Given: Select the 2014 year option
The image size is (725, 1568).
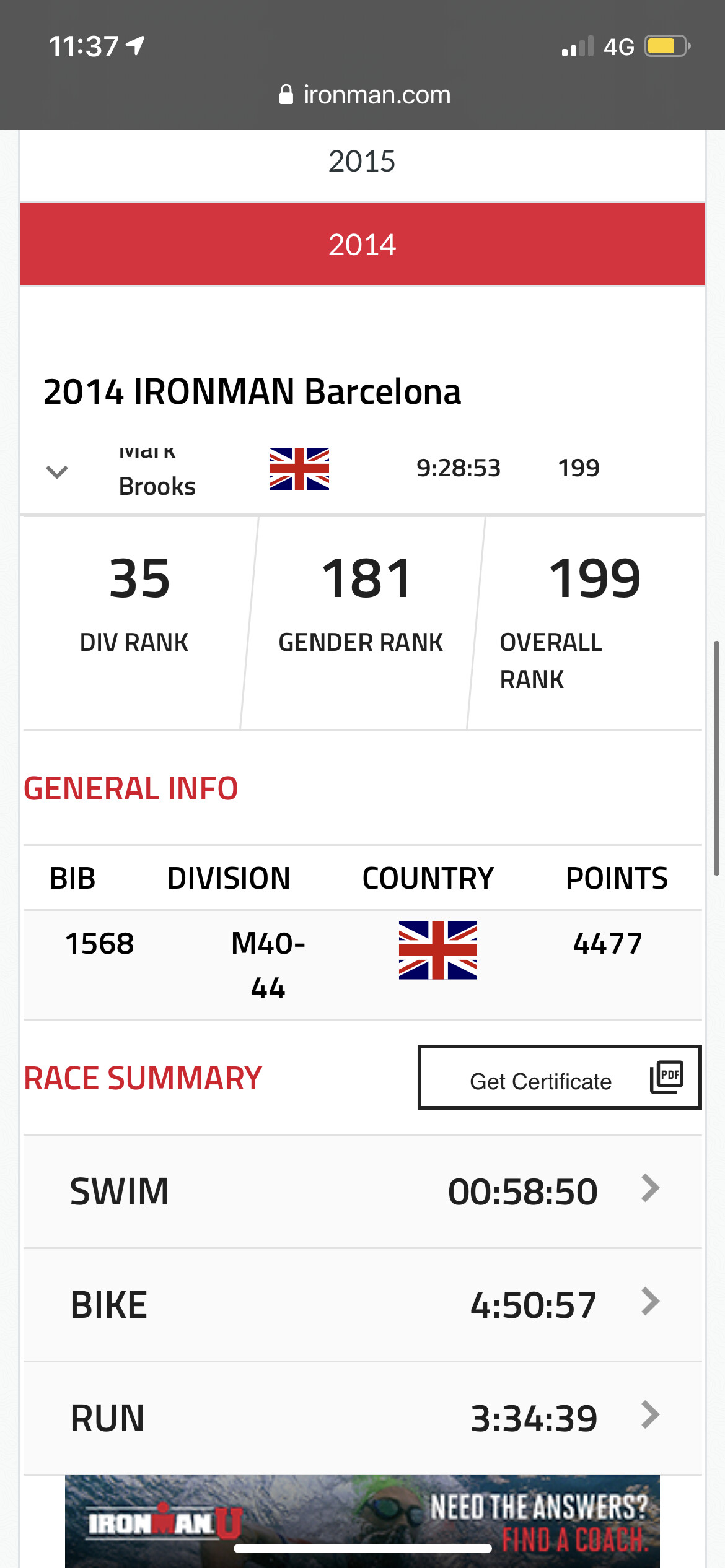Looking at the screenshot, I should point(362,245).
